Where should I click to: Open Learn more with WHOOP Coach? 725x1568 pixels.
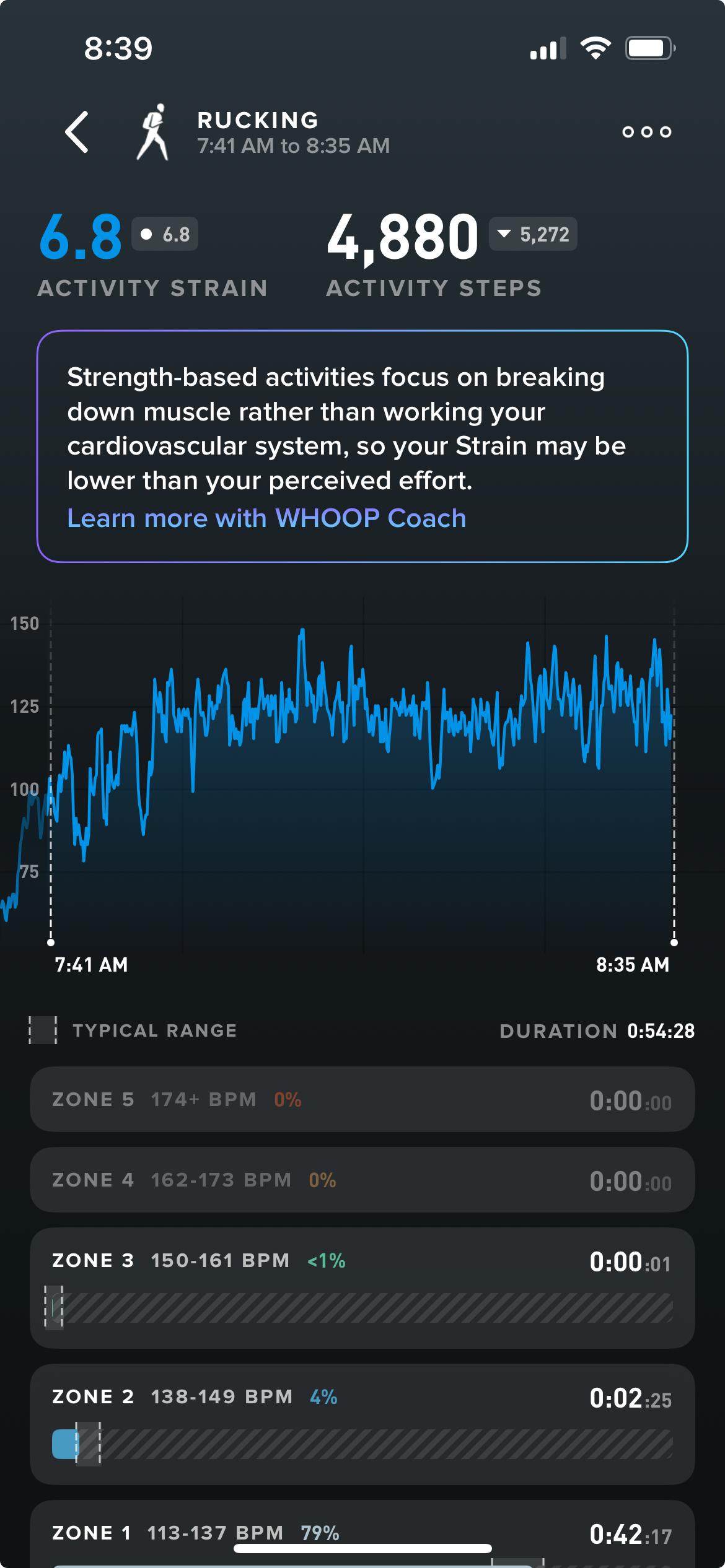pos(266,518)
